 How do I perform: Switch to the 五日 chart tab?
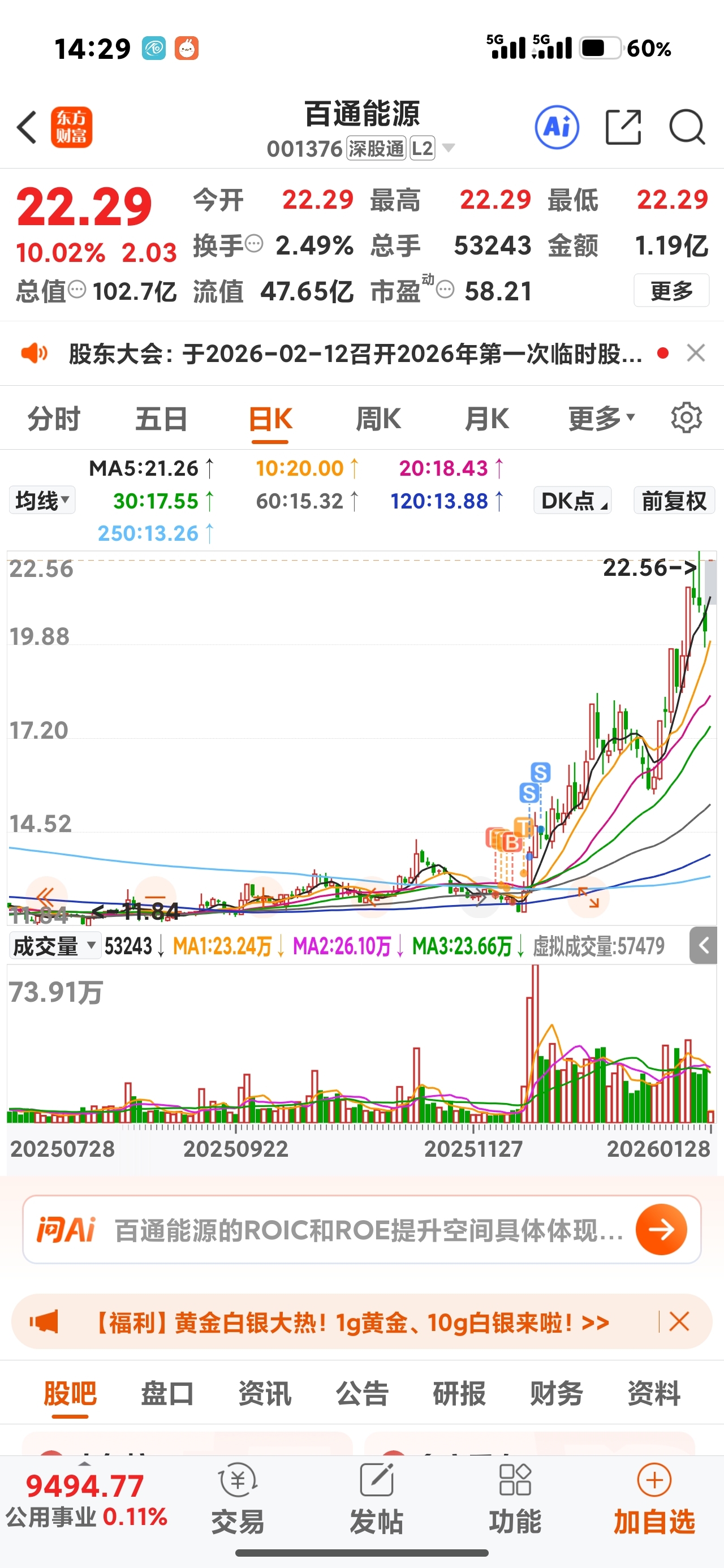click(161, 419)
